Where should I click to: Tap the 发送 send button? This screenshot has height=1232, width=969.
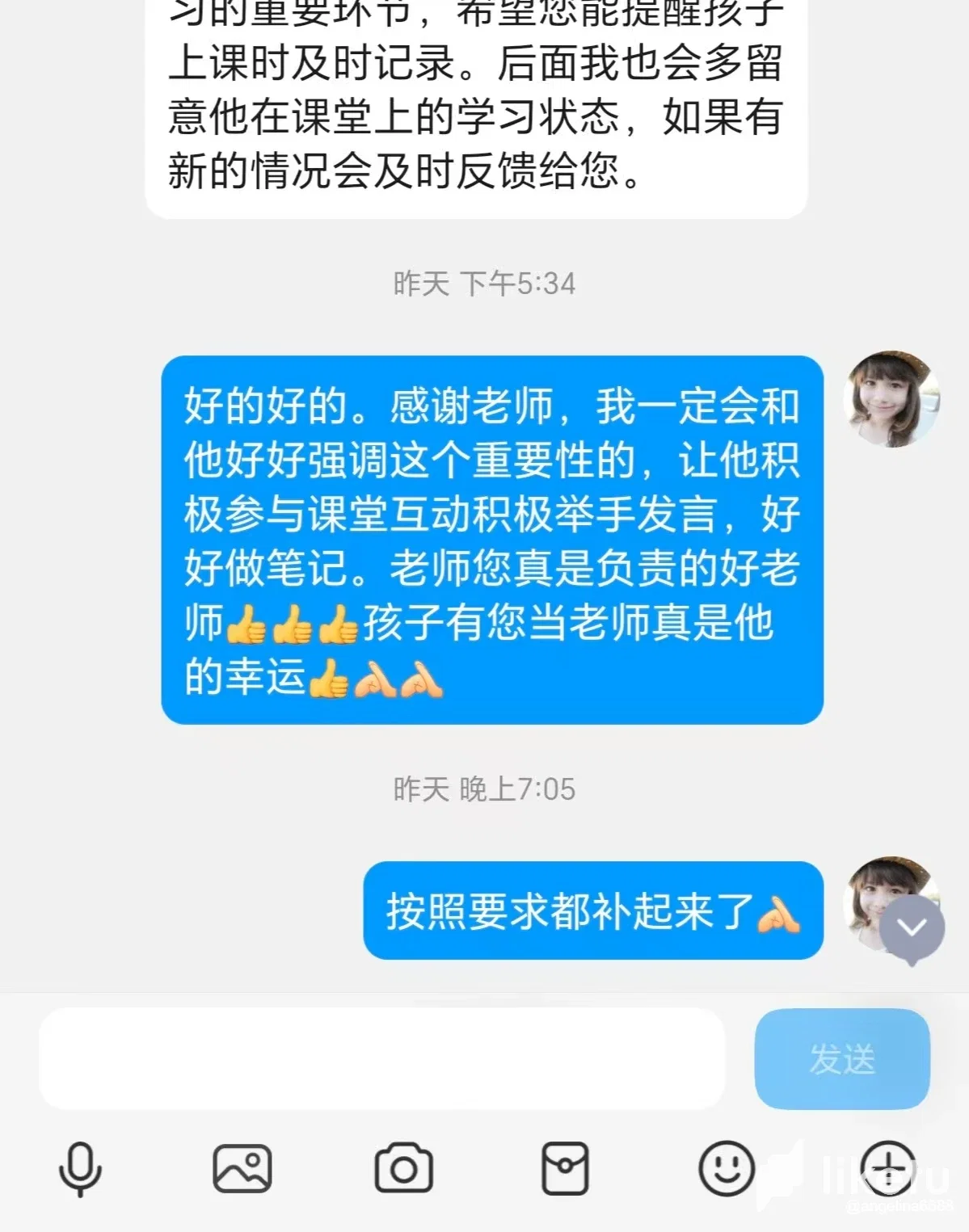pyautogui.click(x=842, y=1058)
